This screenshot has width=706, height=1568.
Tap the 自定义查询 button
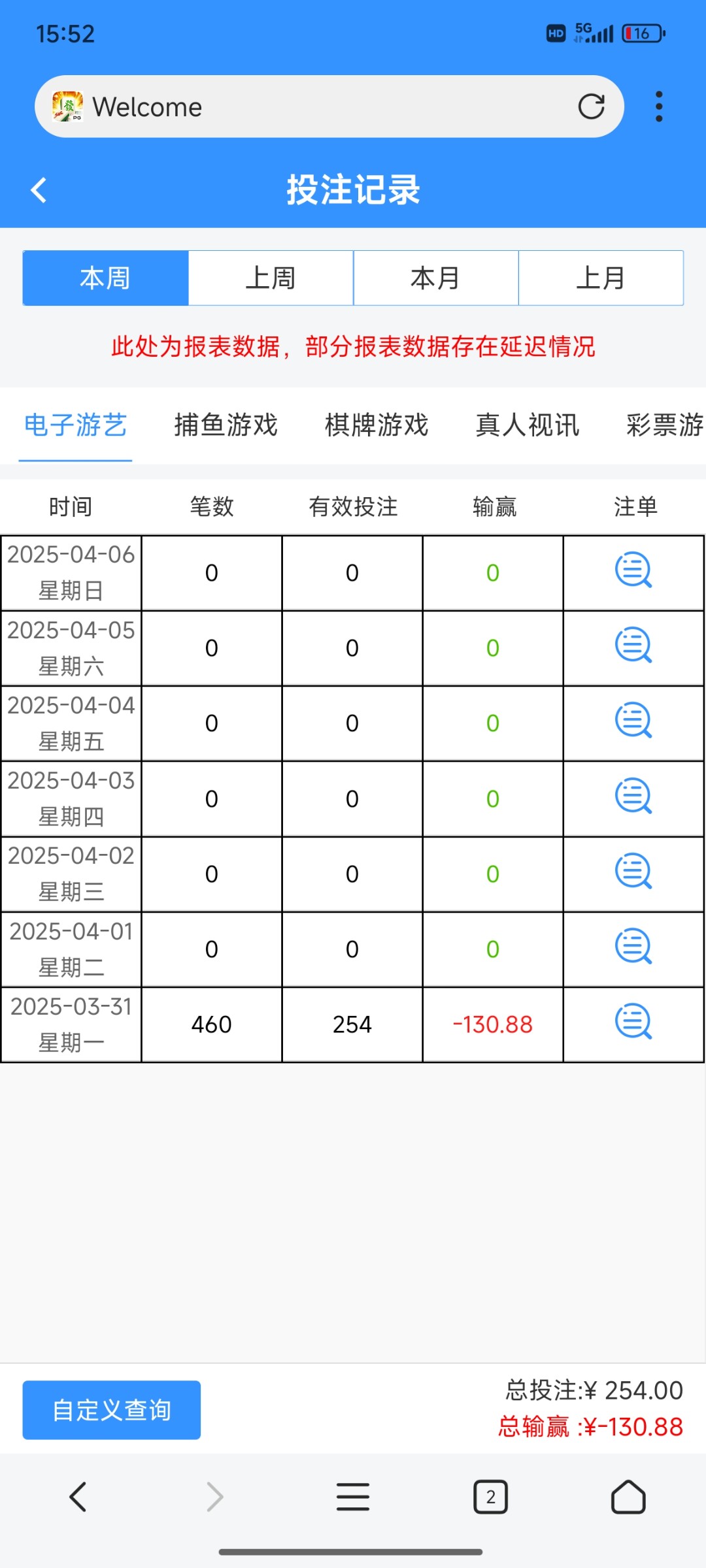coord(112,1410)
